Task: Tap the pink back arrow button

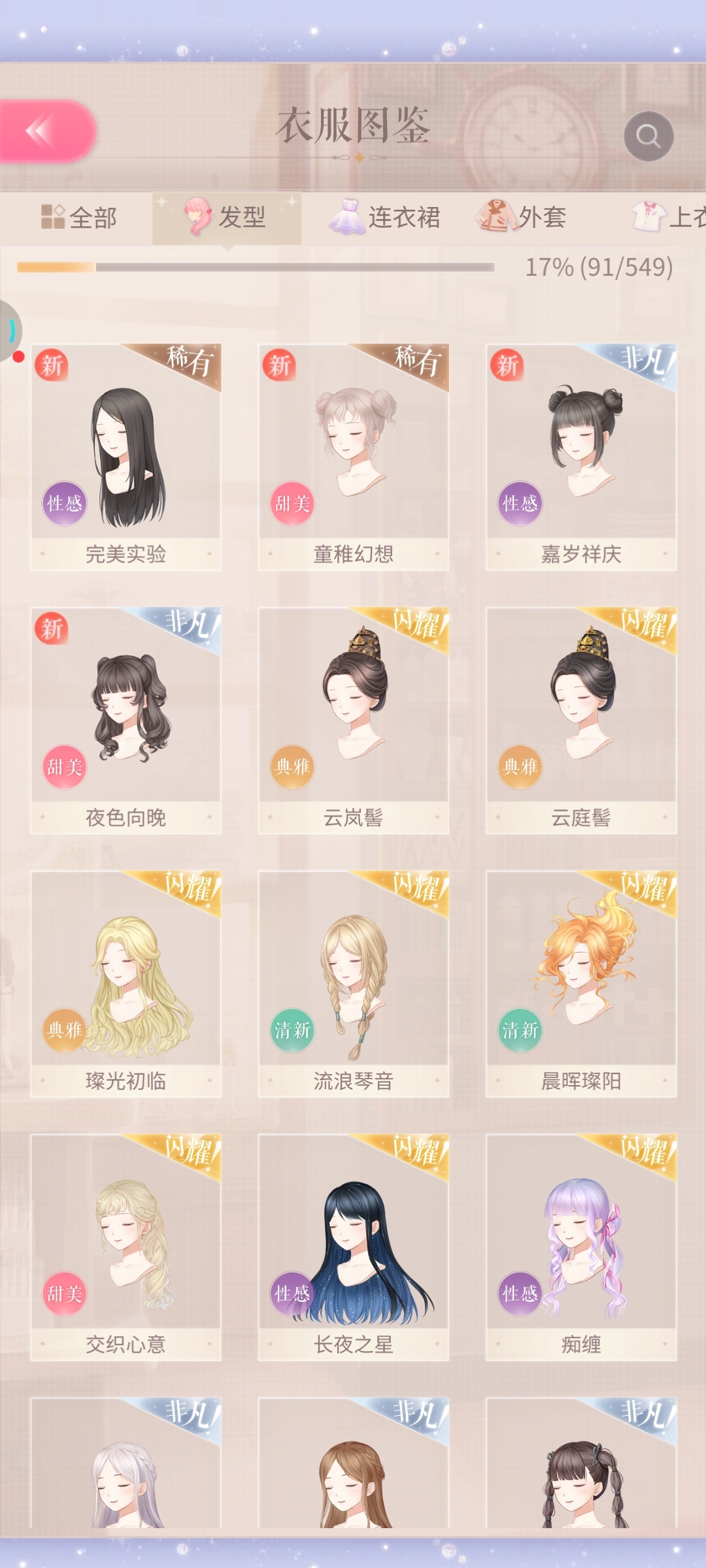Action: coord(46,131)
